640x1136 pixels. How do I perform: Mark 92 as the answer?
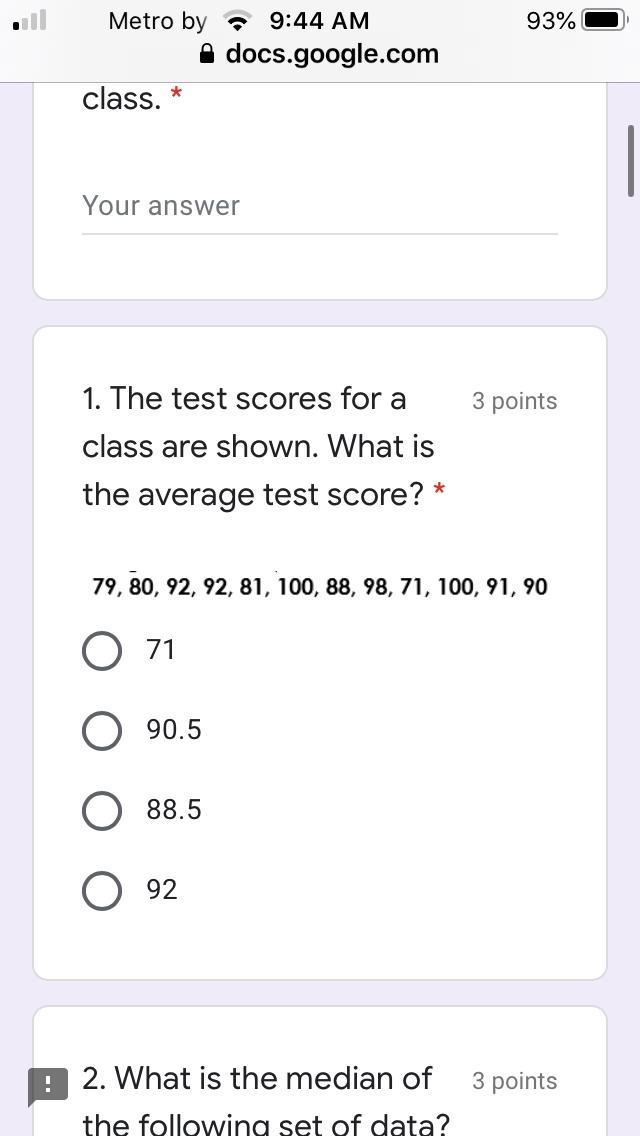pyautogui.click(x=102, y=890)
